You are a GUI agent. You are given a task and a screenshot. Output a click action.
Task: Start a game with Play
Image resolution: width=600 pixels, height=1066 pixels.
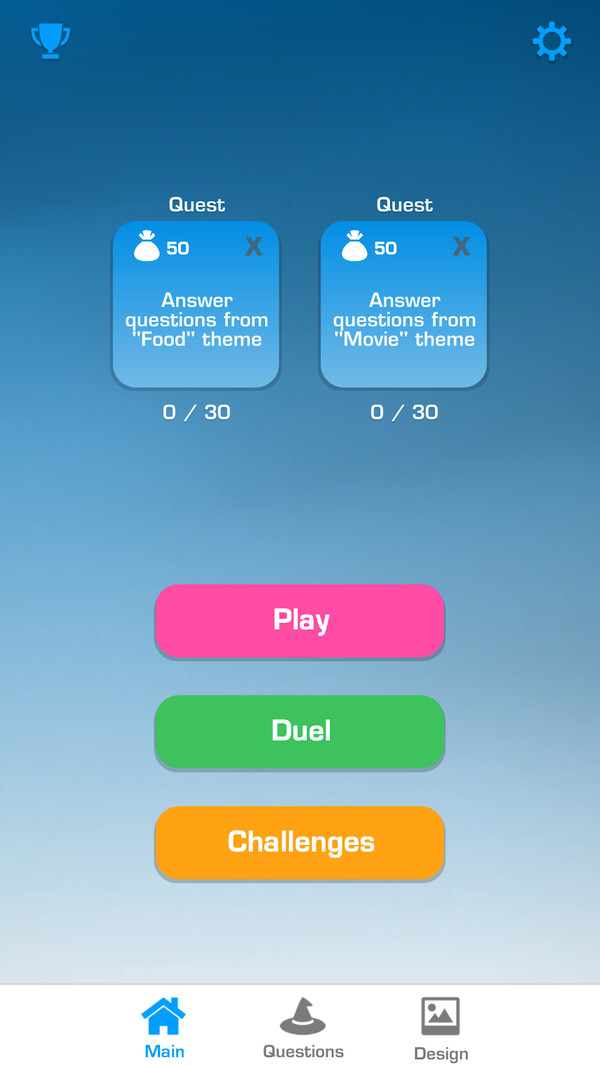coord(300,620)
